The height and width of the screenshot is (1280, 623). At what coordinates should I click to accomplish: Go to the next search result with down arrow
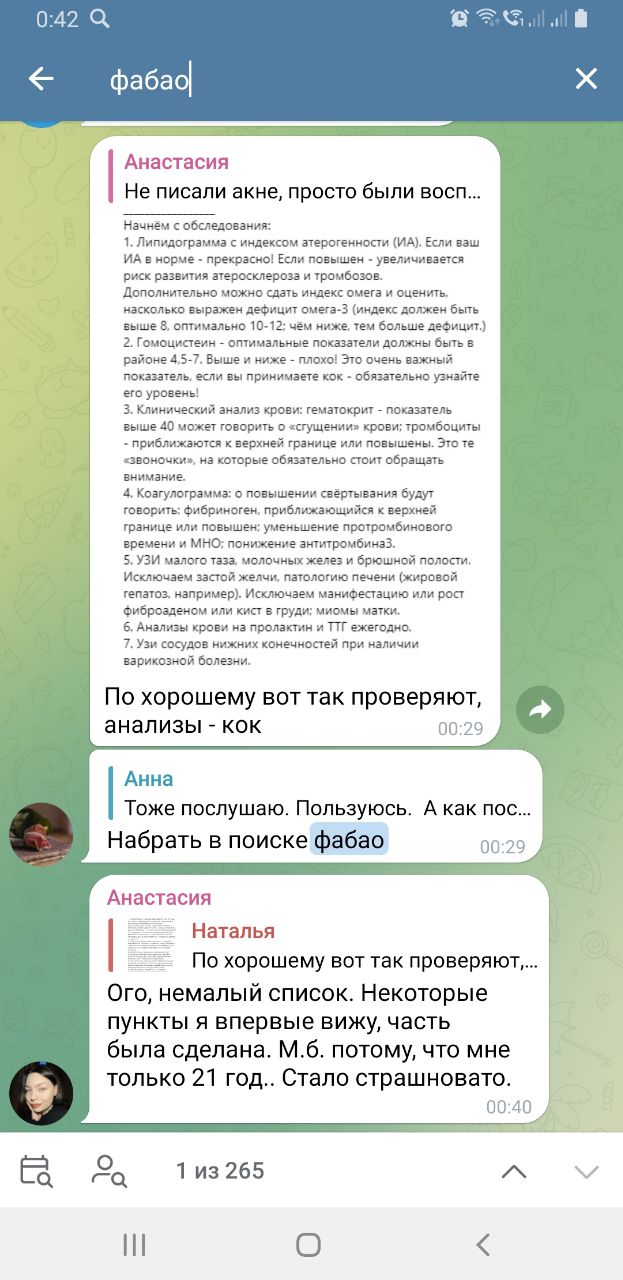pos(586,1171)
